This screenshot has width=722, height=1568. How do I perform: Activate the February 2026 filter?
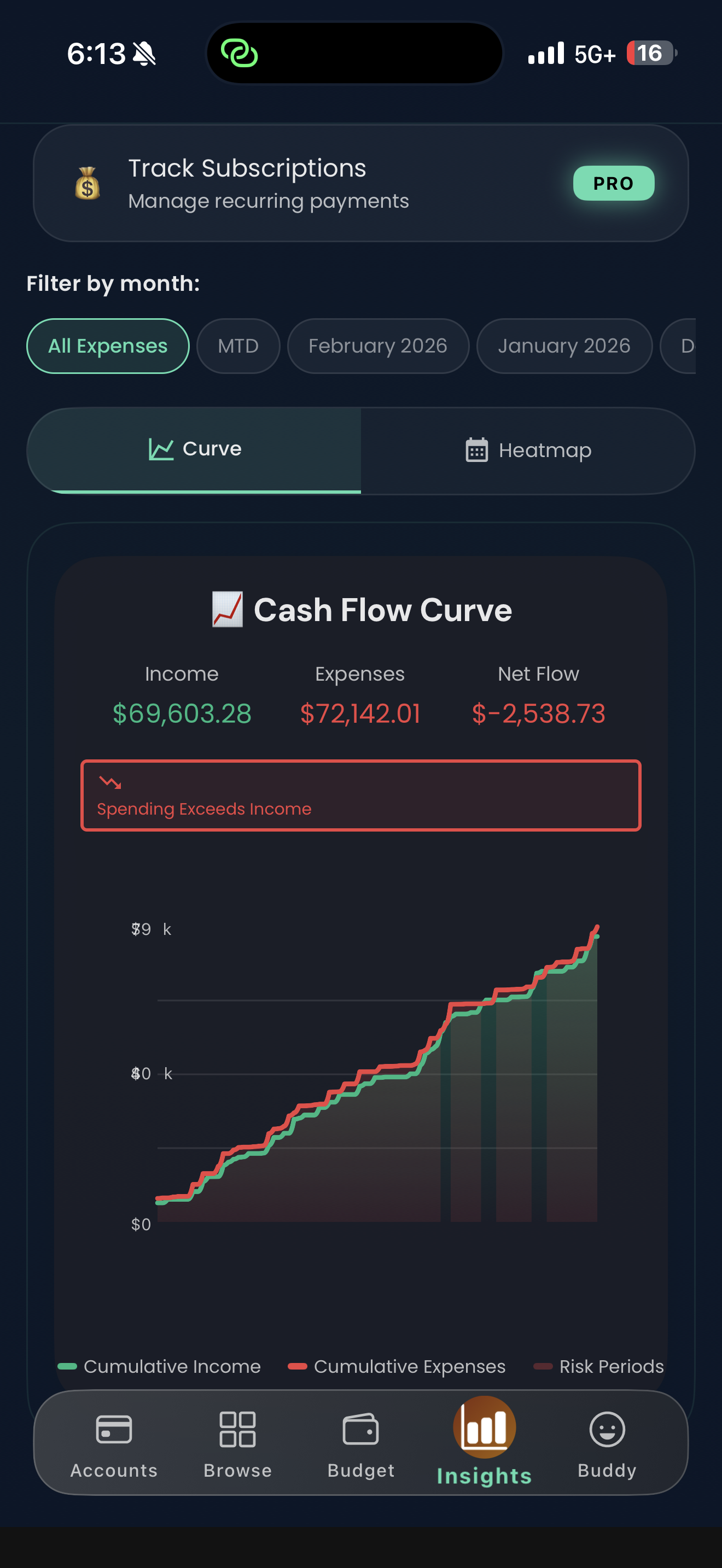[x=377, y=346]
